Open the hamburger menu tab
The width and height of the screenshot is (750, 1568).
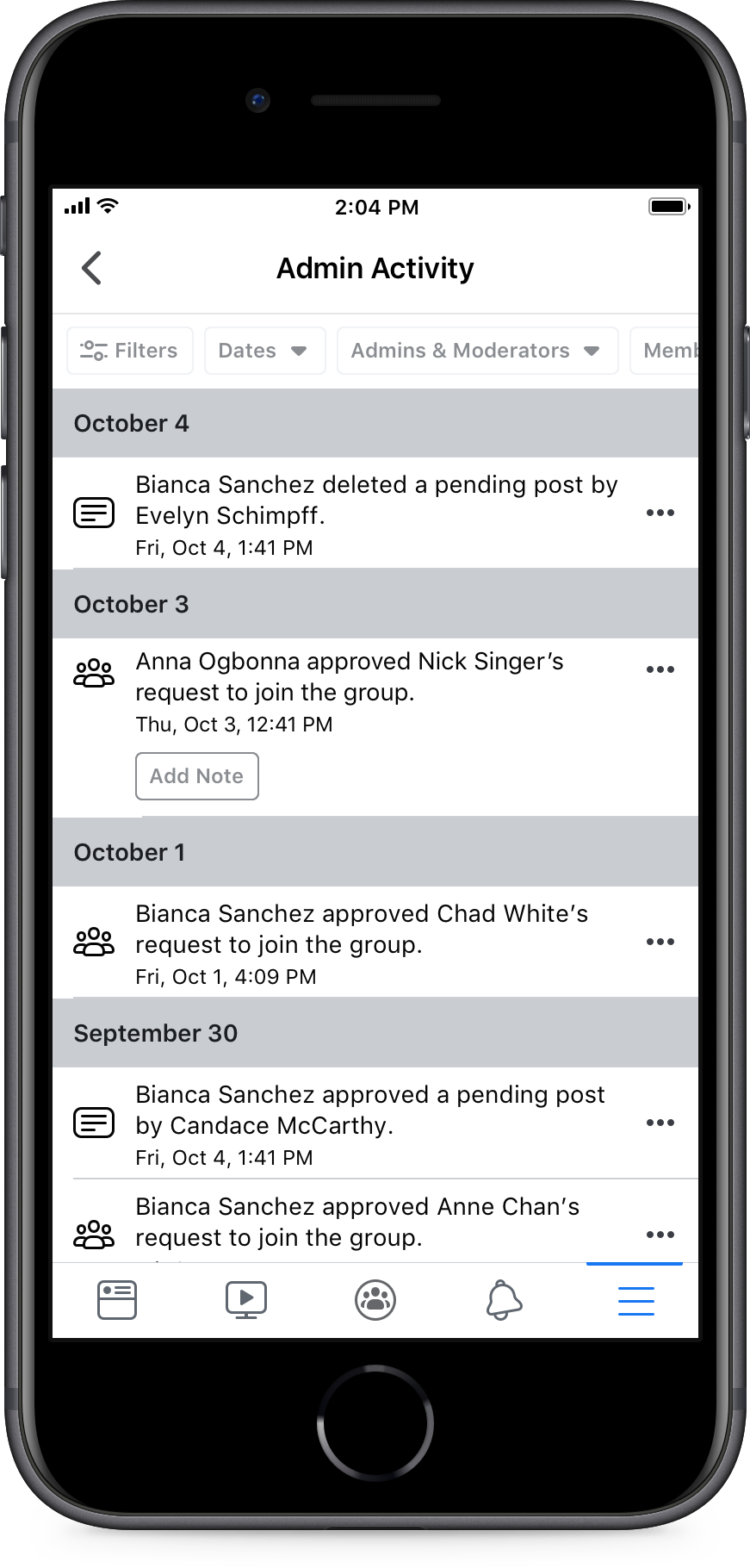(x=636, y=1301)
